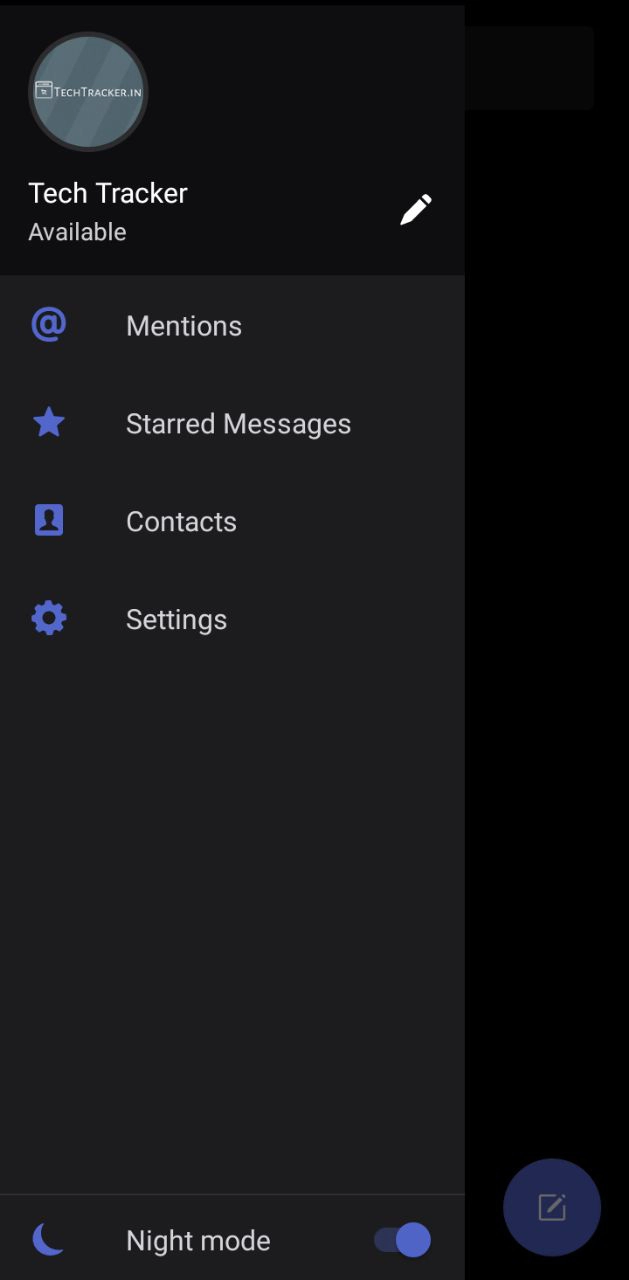Open Mentions
Viewport: 629px width, 1280px height.
coord(184,326)
